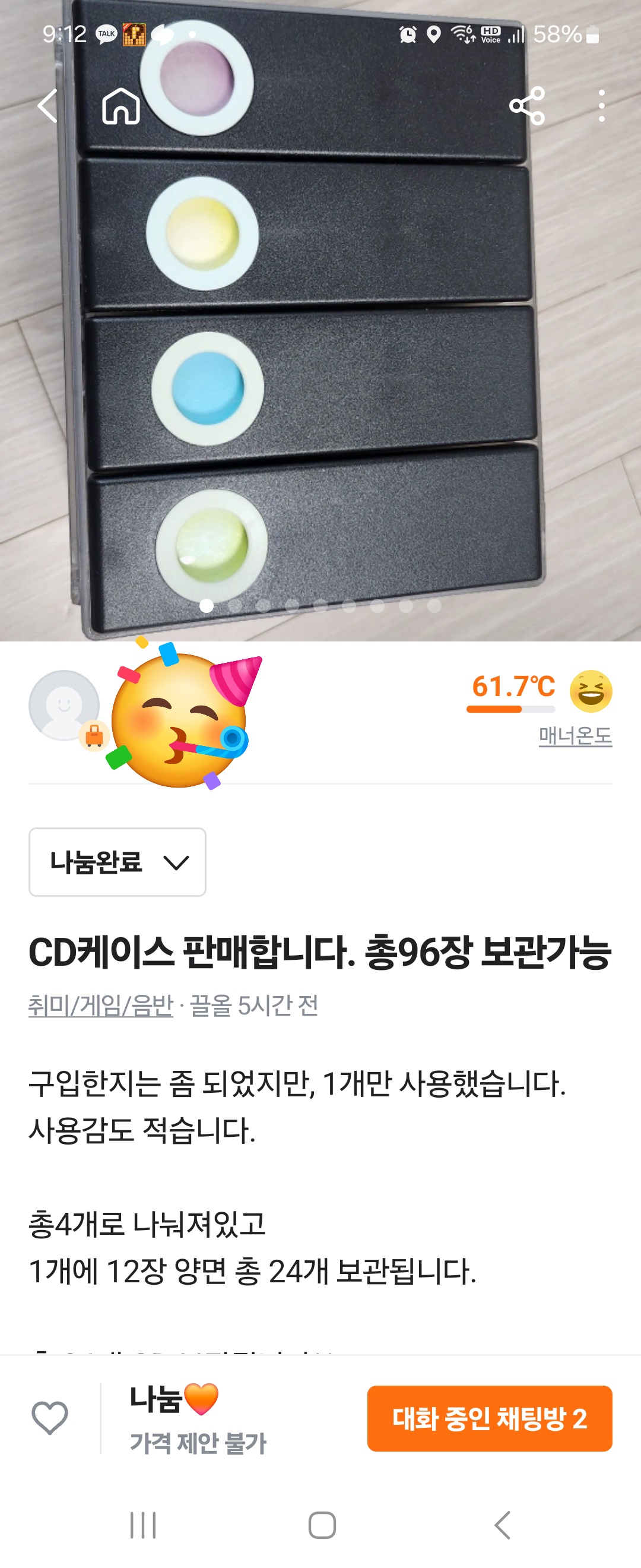Go back using the top-left arrow

click(47, 106)
